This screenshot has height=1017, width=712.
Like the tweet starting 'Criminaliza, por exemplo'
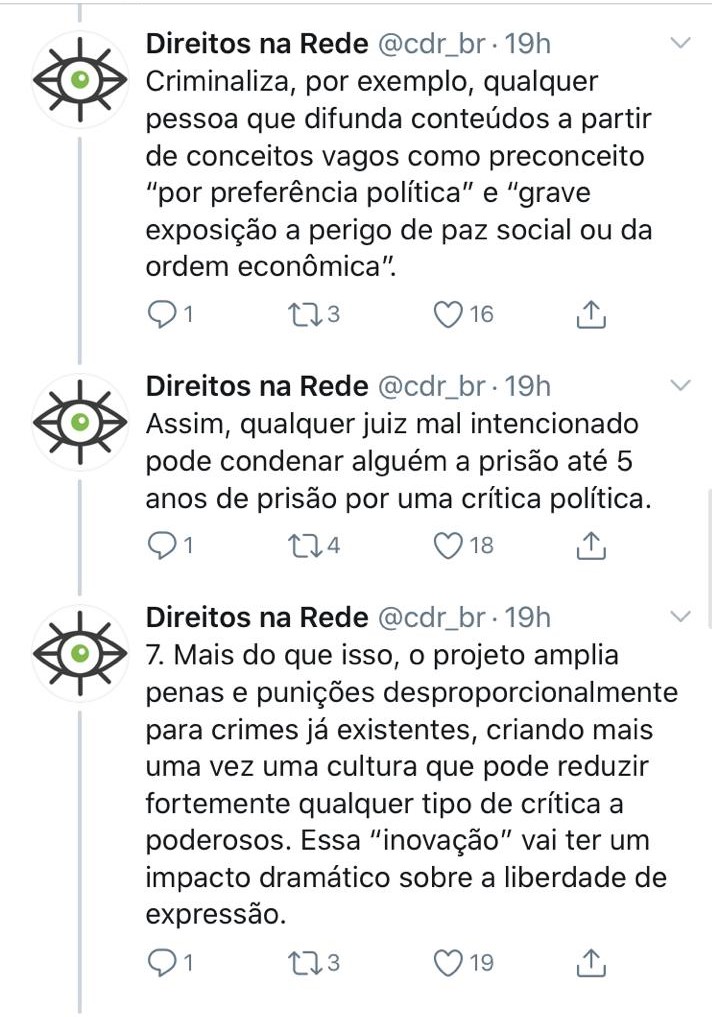[449, 315]
